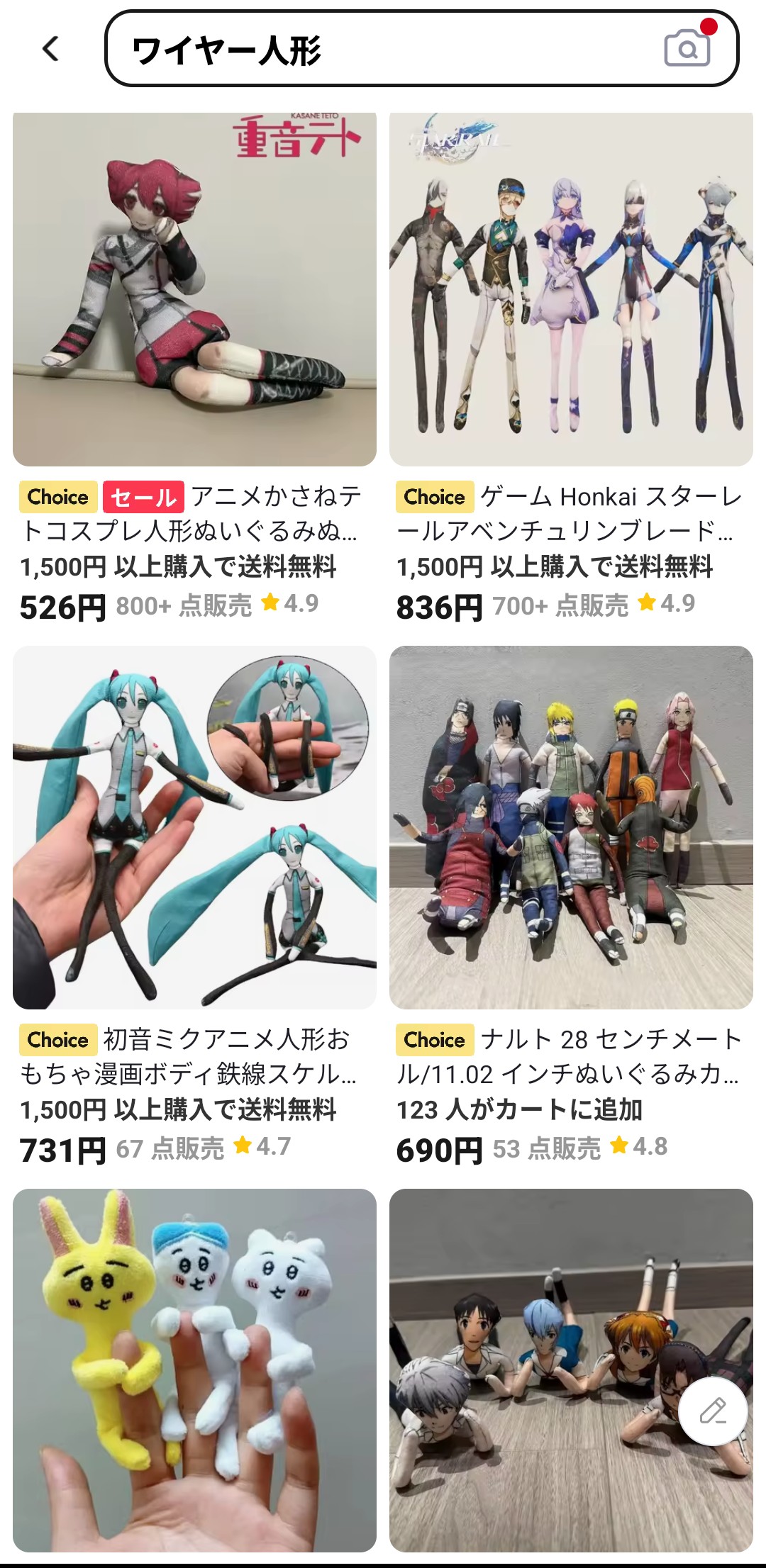
Task: Tap the ワイヤー人形 search field
Action: point(383,50)
